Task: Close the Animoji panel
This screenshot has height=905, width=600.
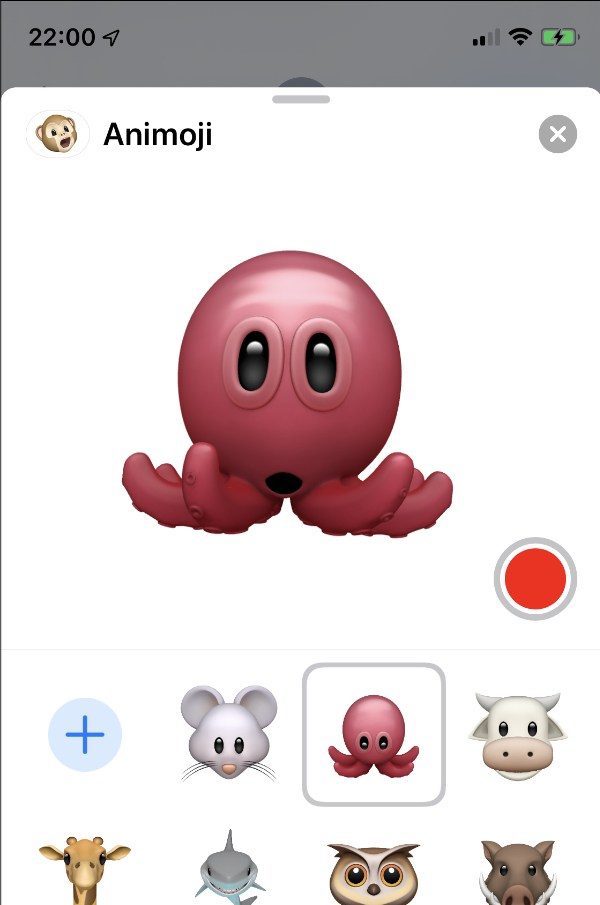Action: 557,134
